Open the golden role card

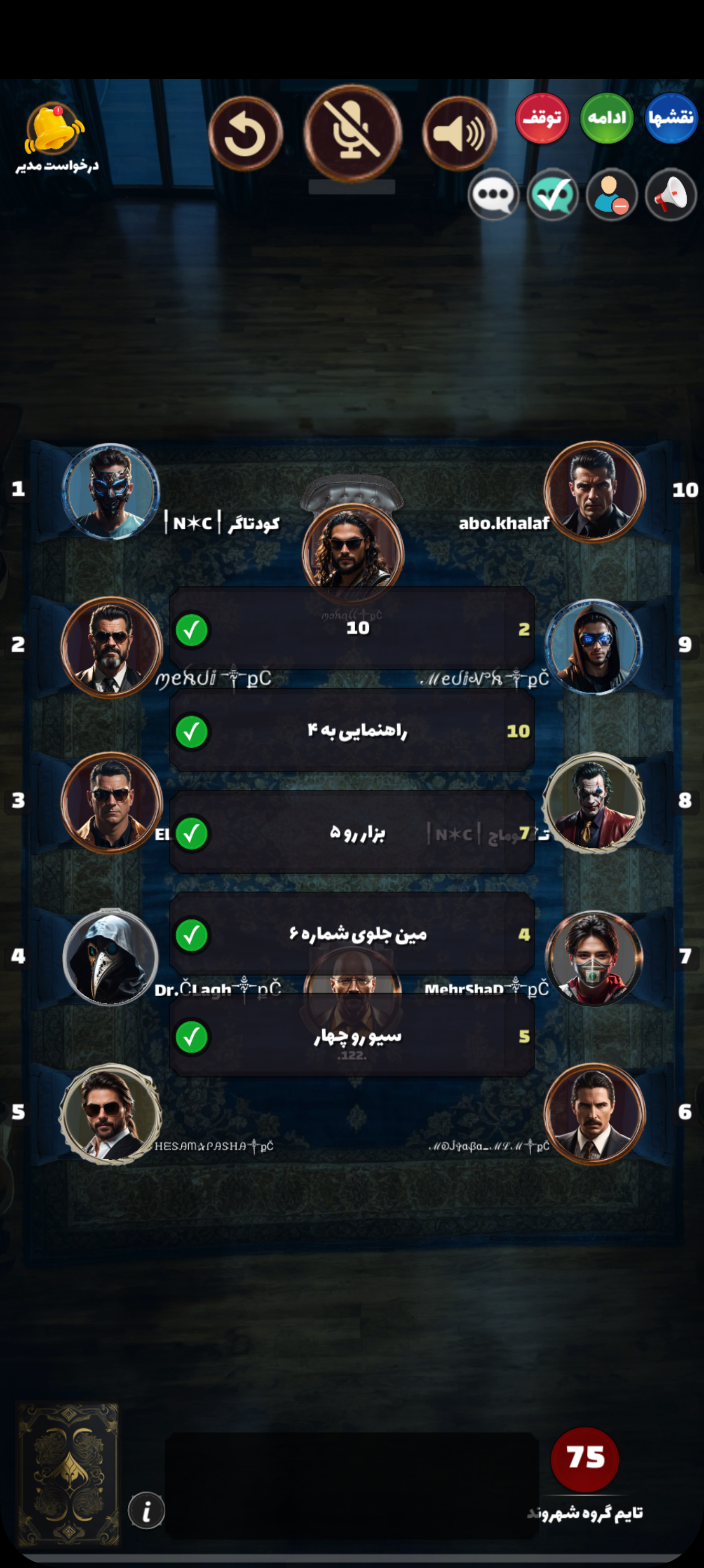coord(68,1474)
